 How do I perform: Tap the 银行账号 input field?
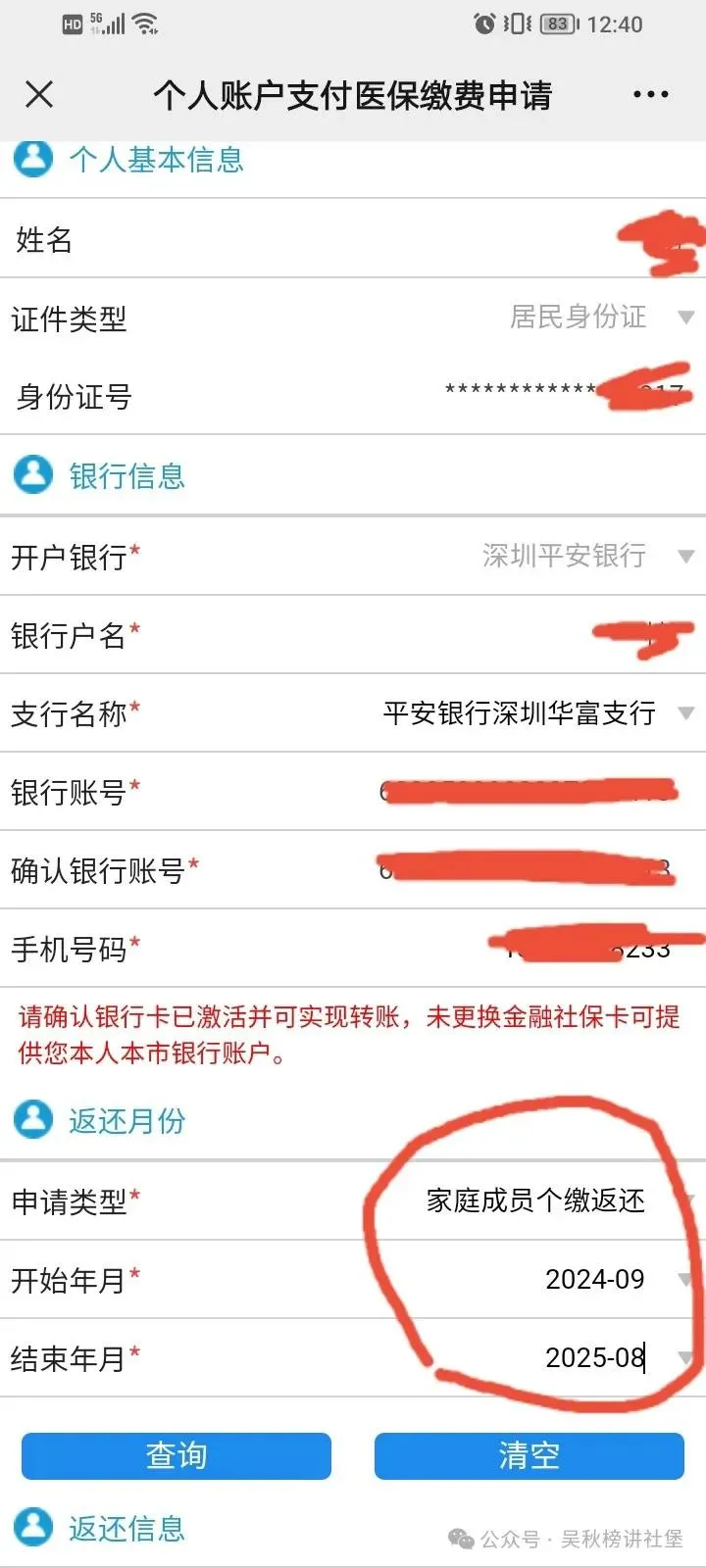(x=529, y=792)
